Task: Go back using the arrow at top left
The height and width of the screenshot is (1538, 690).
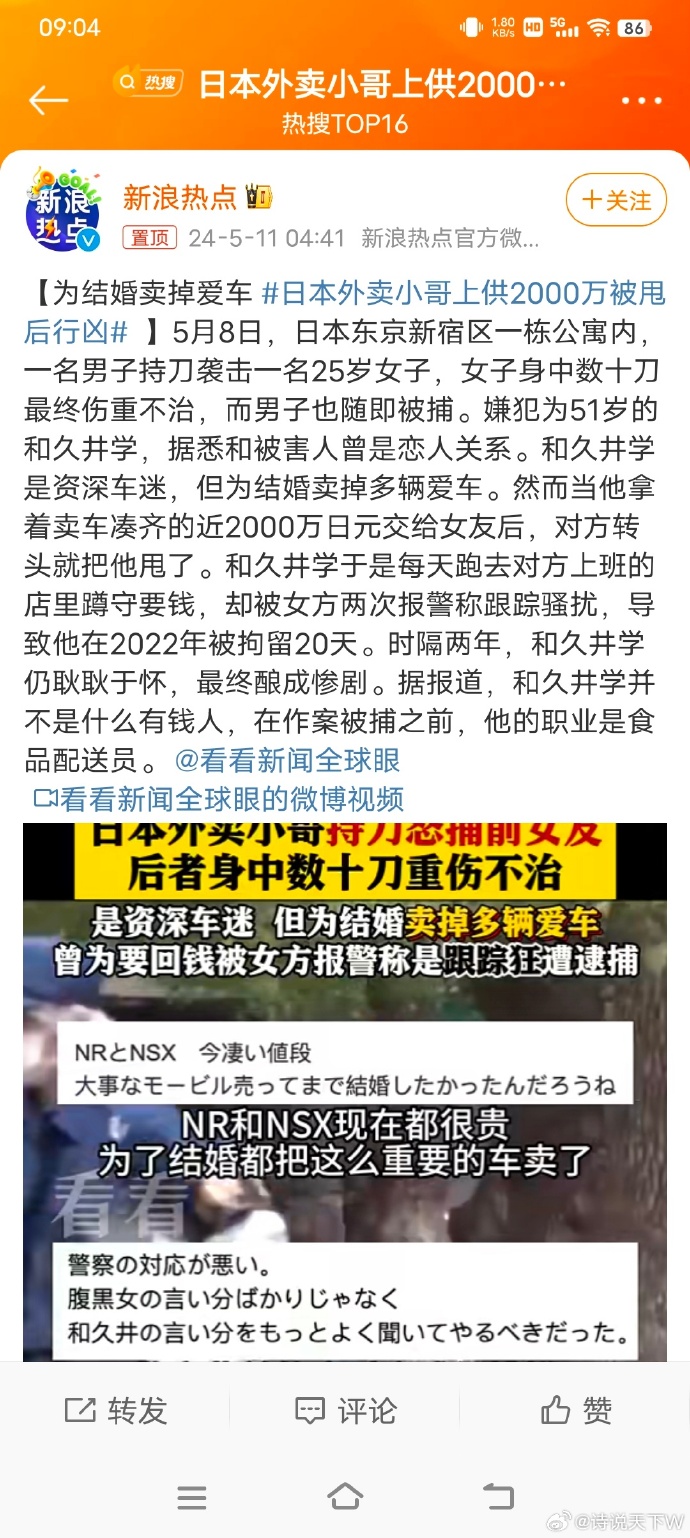Action: point(48,100)
